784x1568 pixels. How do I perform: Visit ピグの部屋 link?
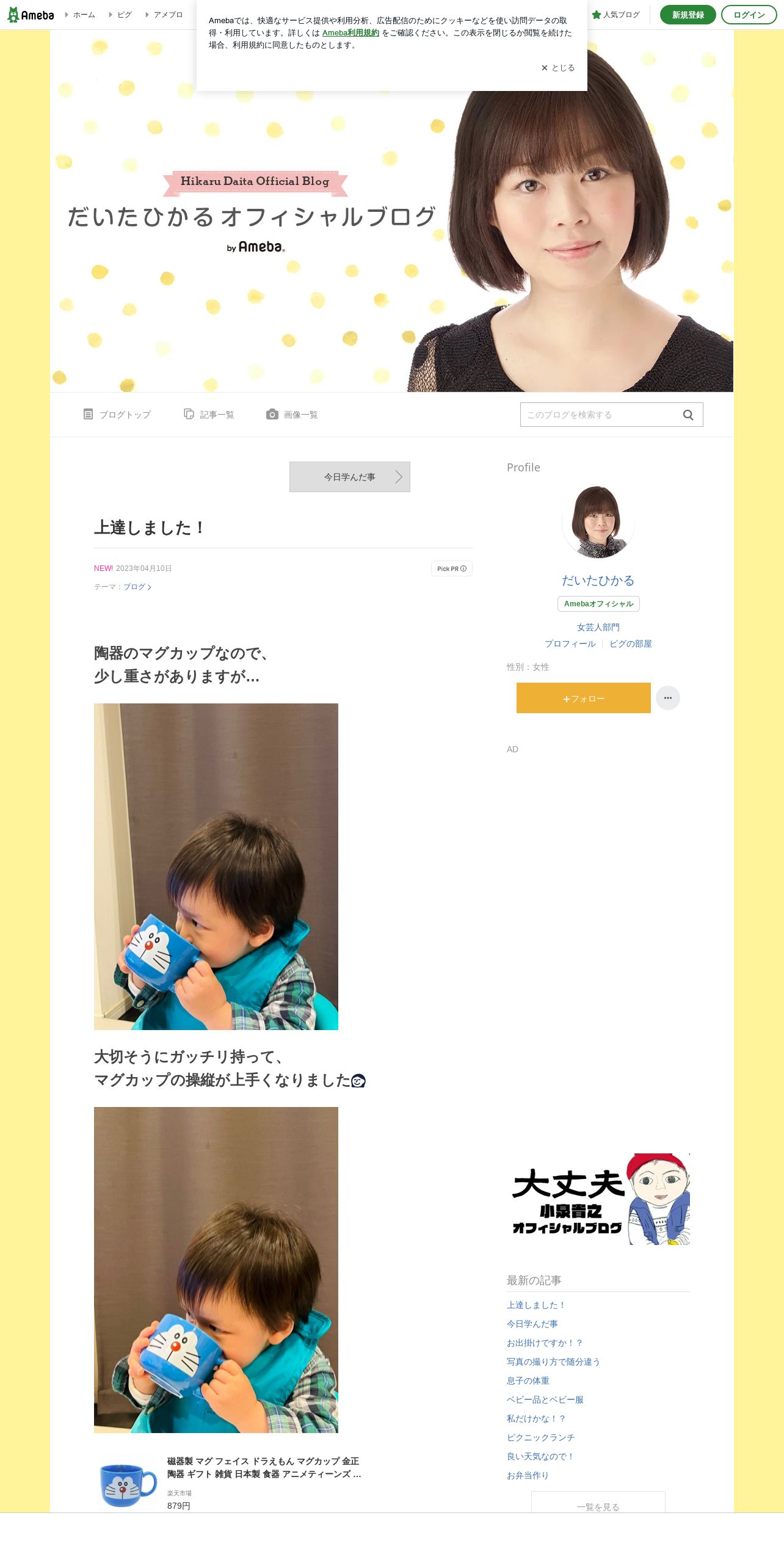[x=631, y=644]
